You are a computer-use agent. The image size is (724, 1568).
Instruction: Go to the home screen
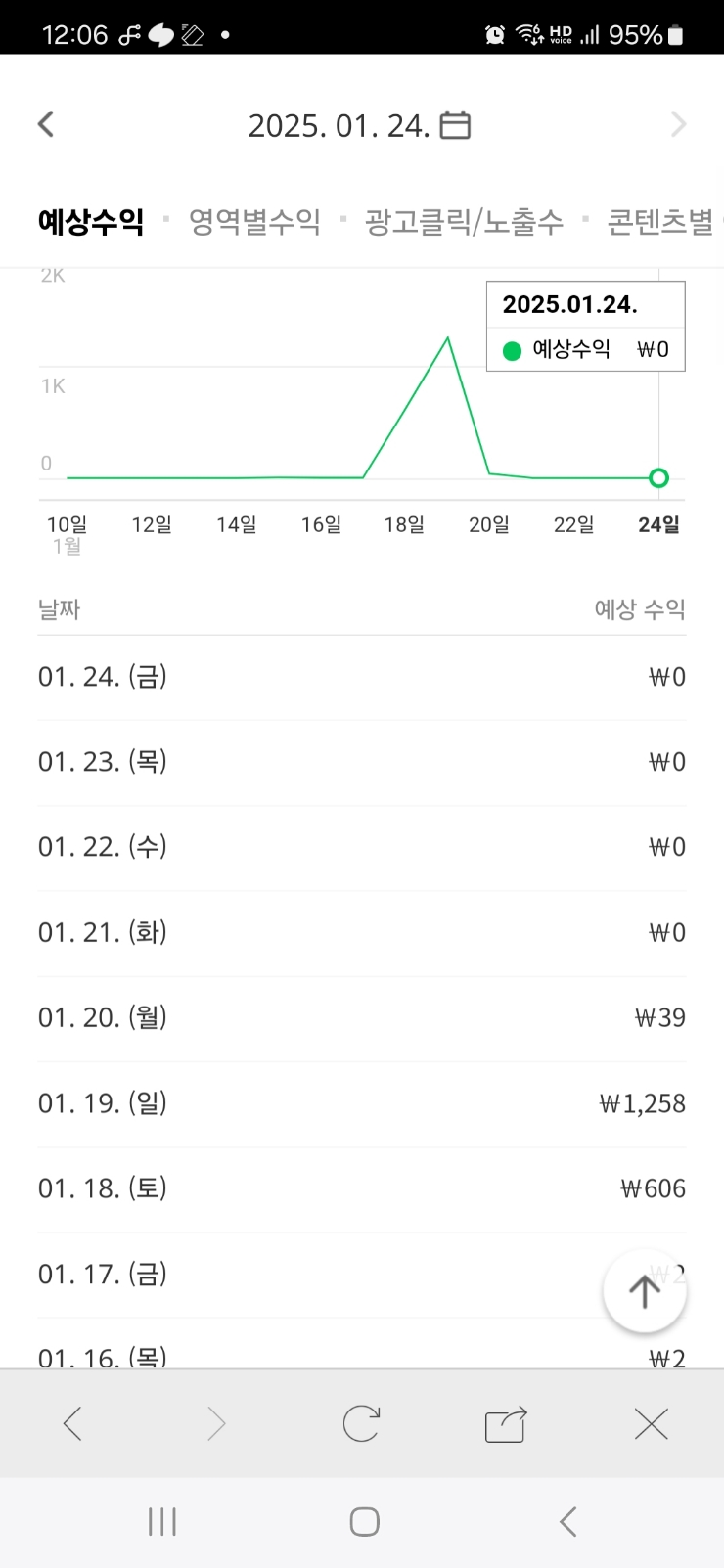click(x=364, y=1521)
